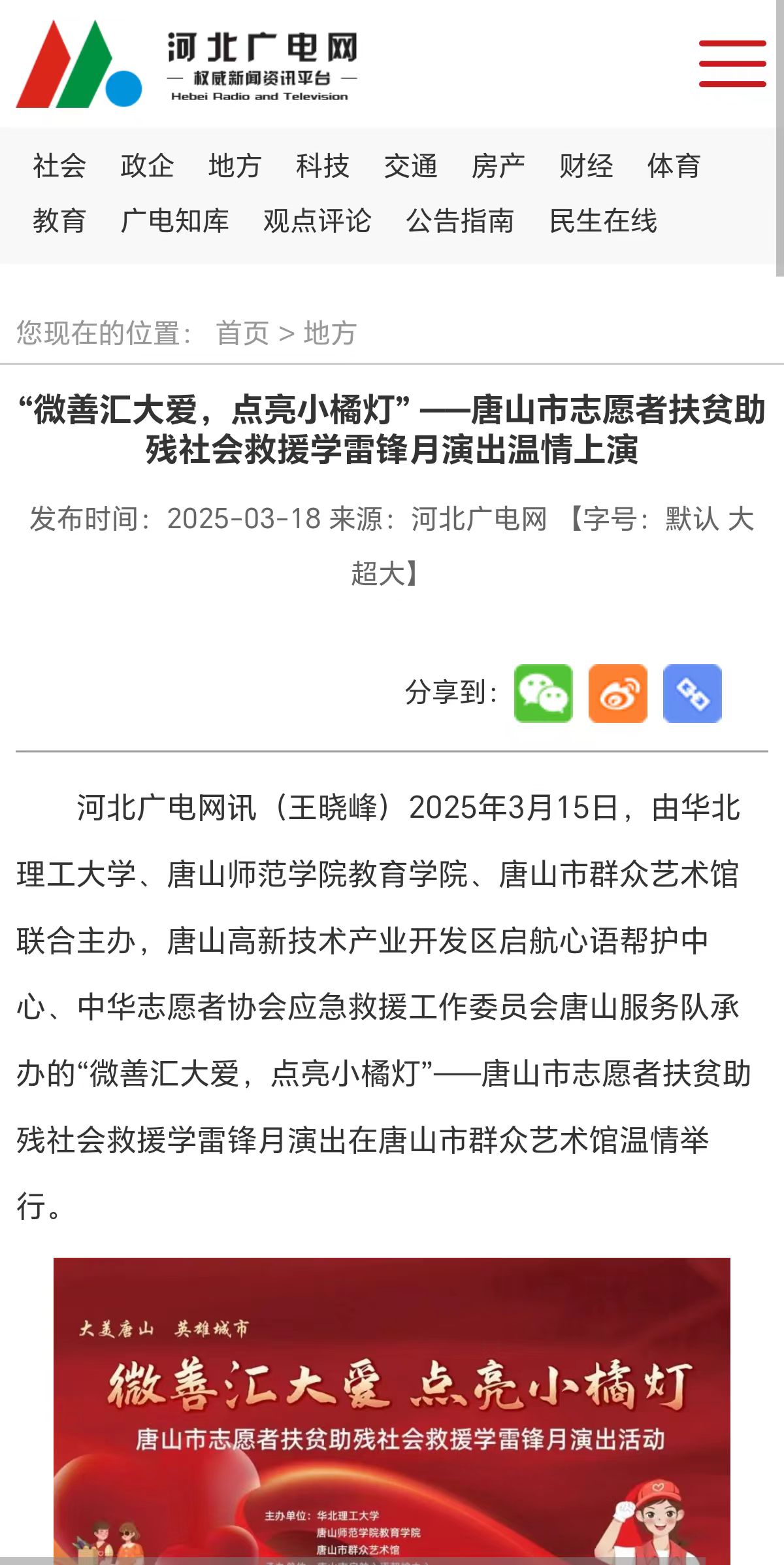
Task: Switch to 观点评论
Action: coord(317,221)
